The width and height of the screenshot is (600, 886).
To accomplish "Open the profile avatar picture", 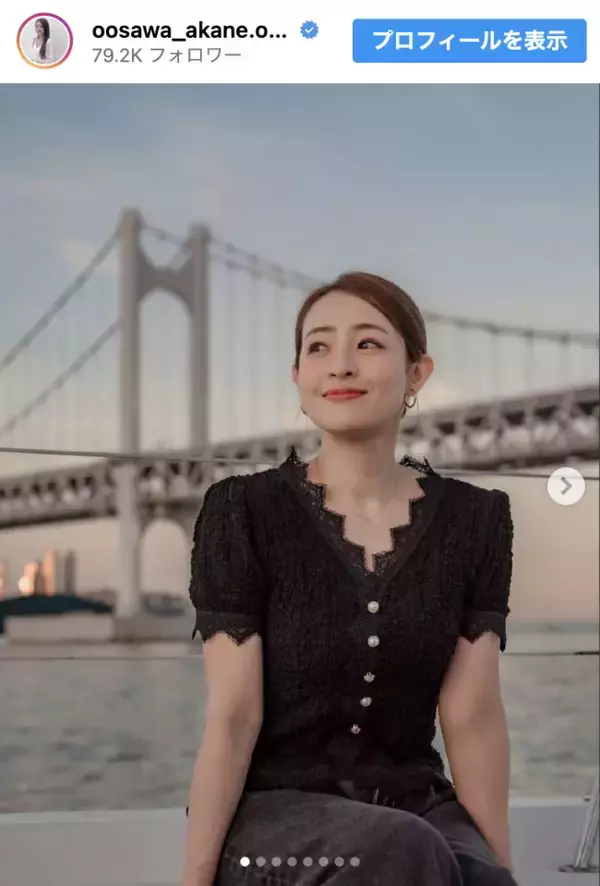I will [44, 41].
